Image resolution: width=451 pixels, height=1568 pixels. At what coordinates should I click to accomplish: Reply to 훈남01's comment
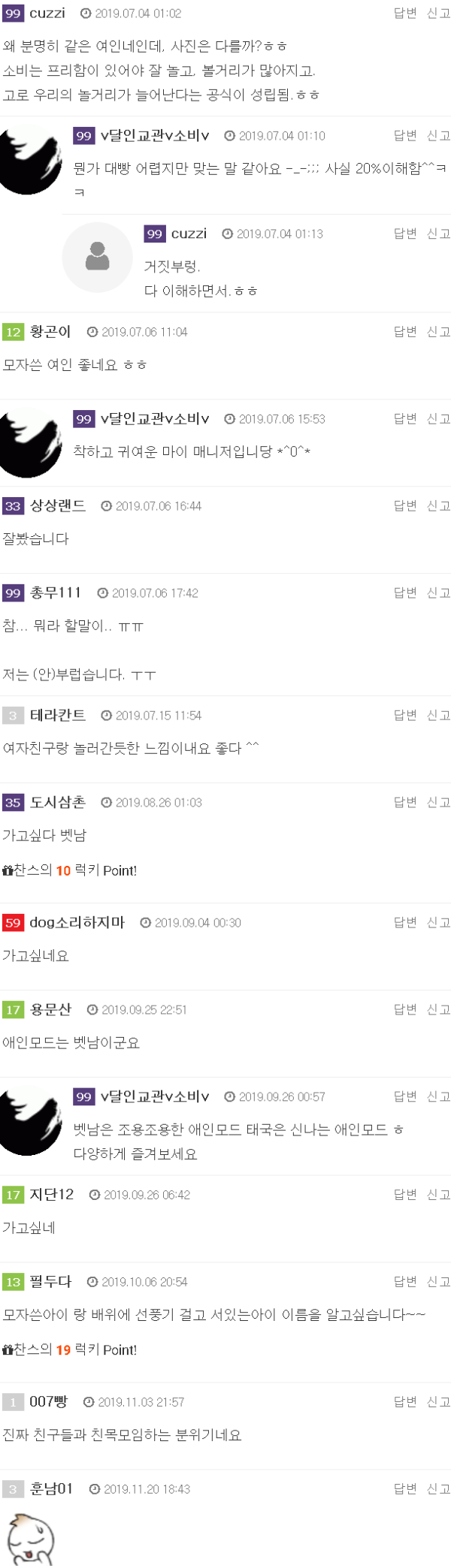[x=404, y=1489]
